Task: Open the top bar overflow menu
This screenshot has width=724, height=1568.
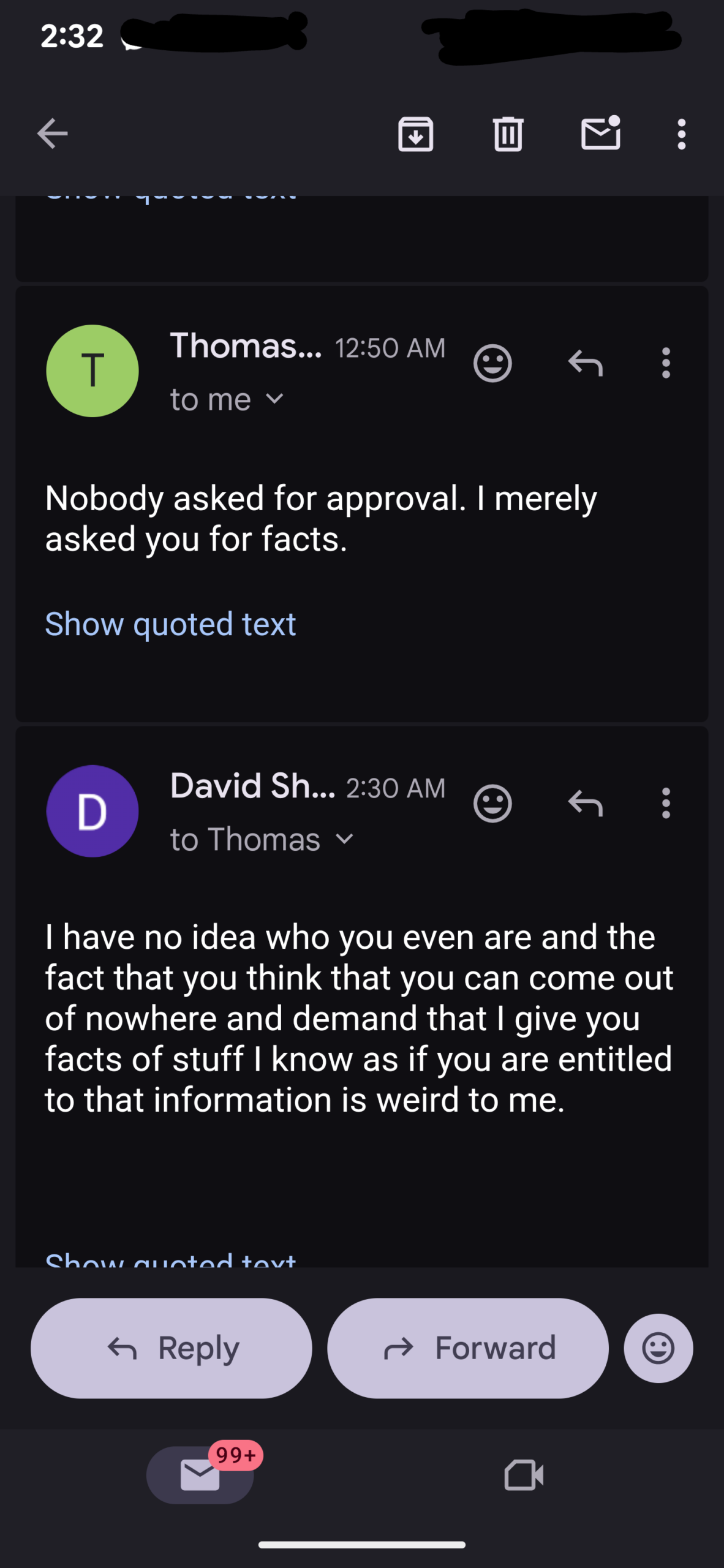Action: [681, 134]
